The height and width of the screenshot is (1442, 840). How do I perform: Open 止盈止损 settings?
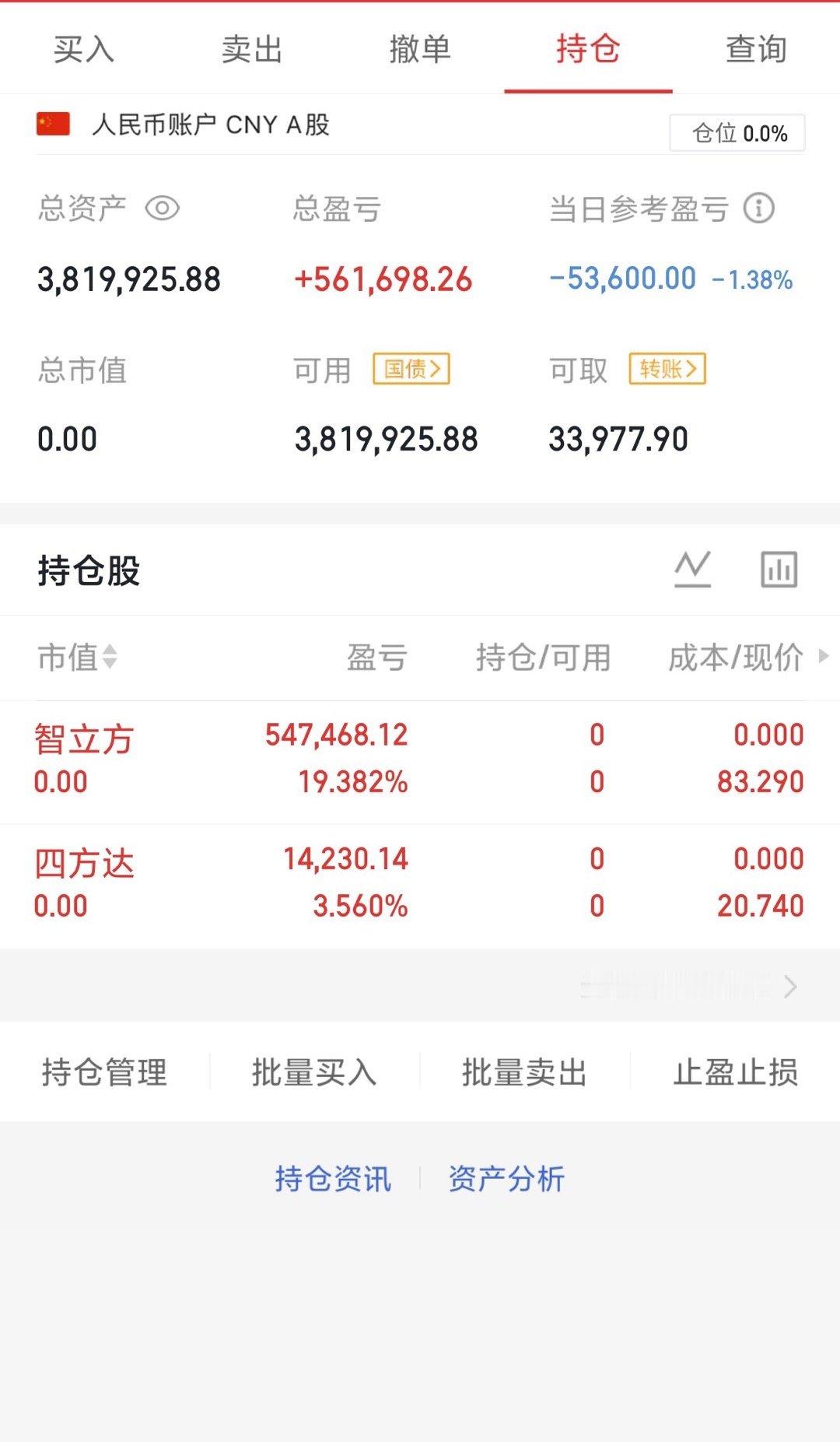(x=736, y=1072)
